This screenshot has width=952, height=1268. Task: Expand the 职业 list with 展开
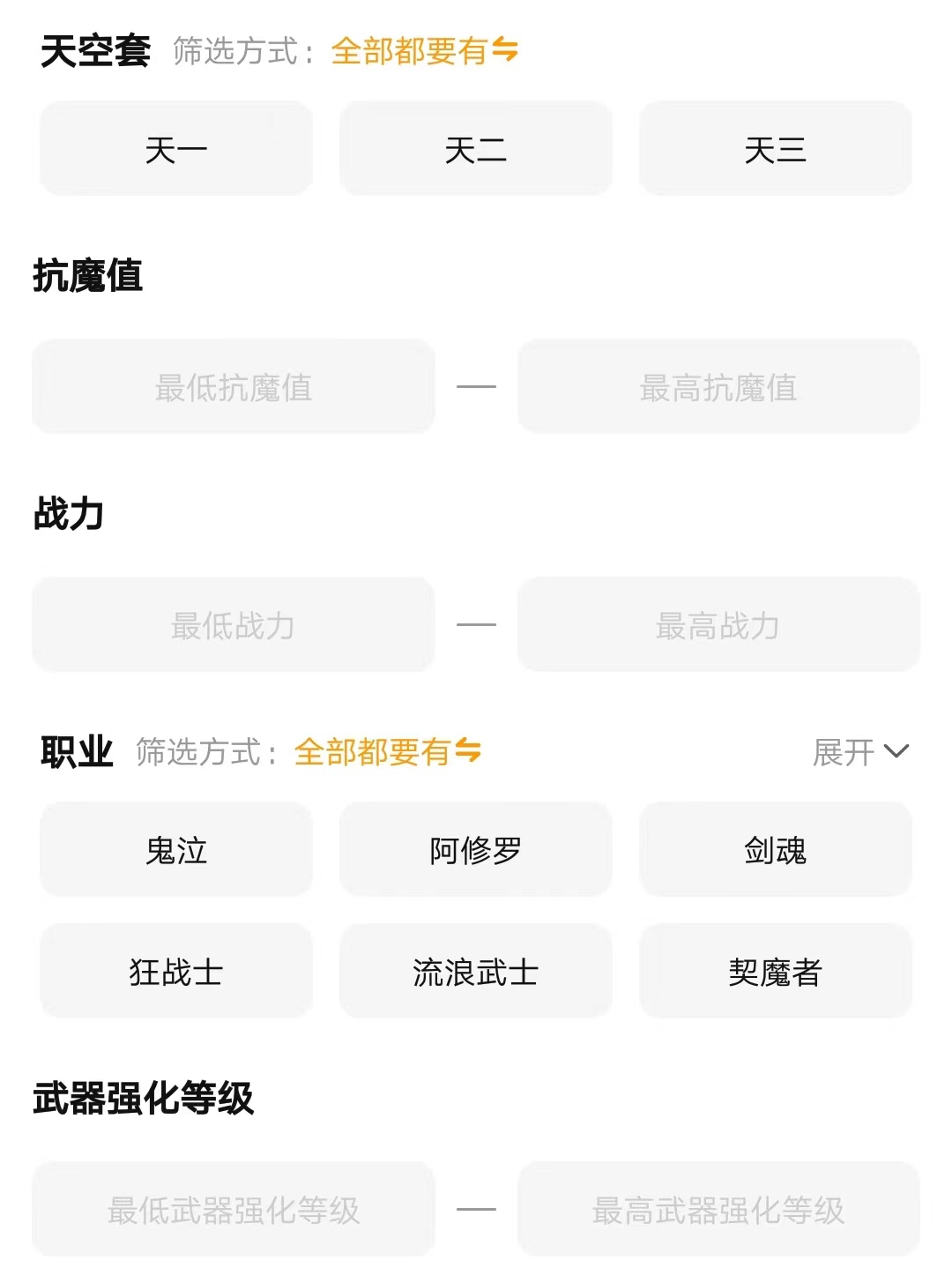(859, 752)
